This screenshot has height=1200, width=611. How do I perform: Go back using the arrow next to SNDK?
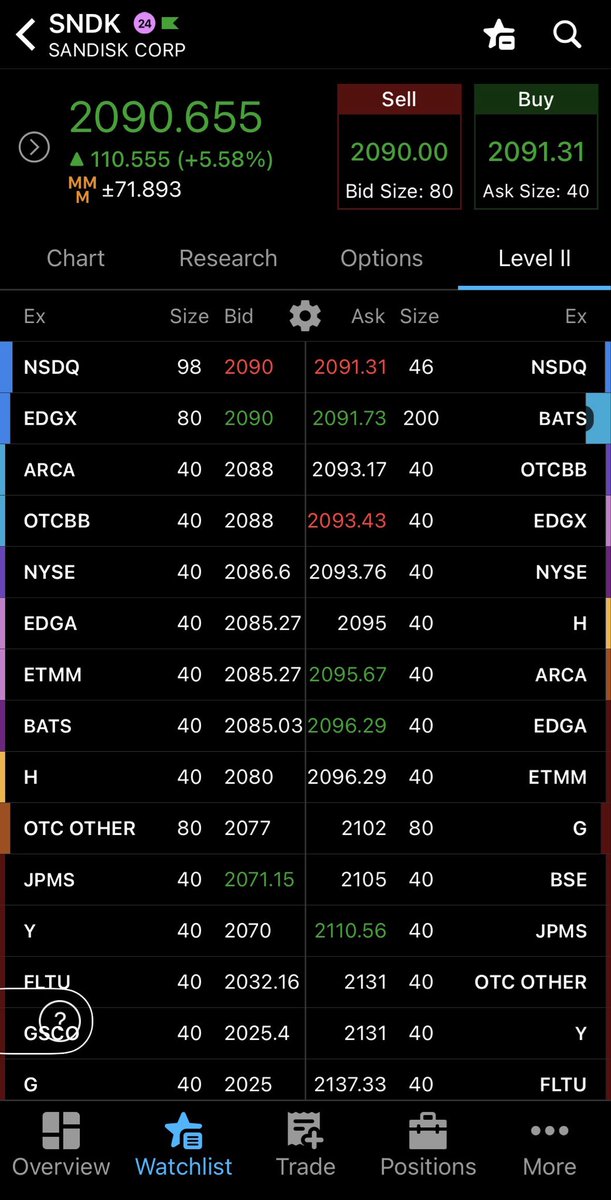[26, 35]
